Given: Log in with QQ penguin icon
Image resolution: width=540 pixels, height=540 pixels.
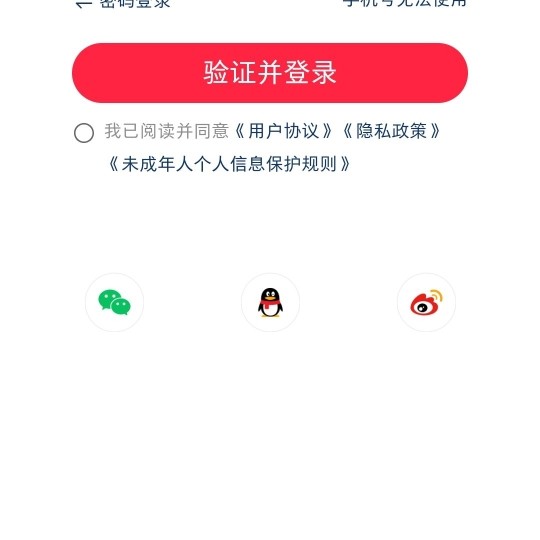Looking at the screenshot, I should (x=270, y=302).
